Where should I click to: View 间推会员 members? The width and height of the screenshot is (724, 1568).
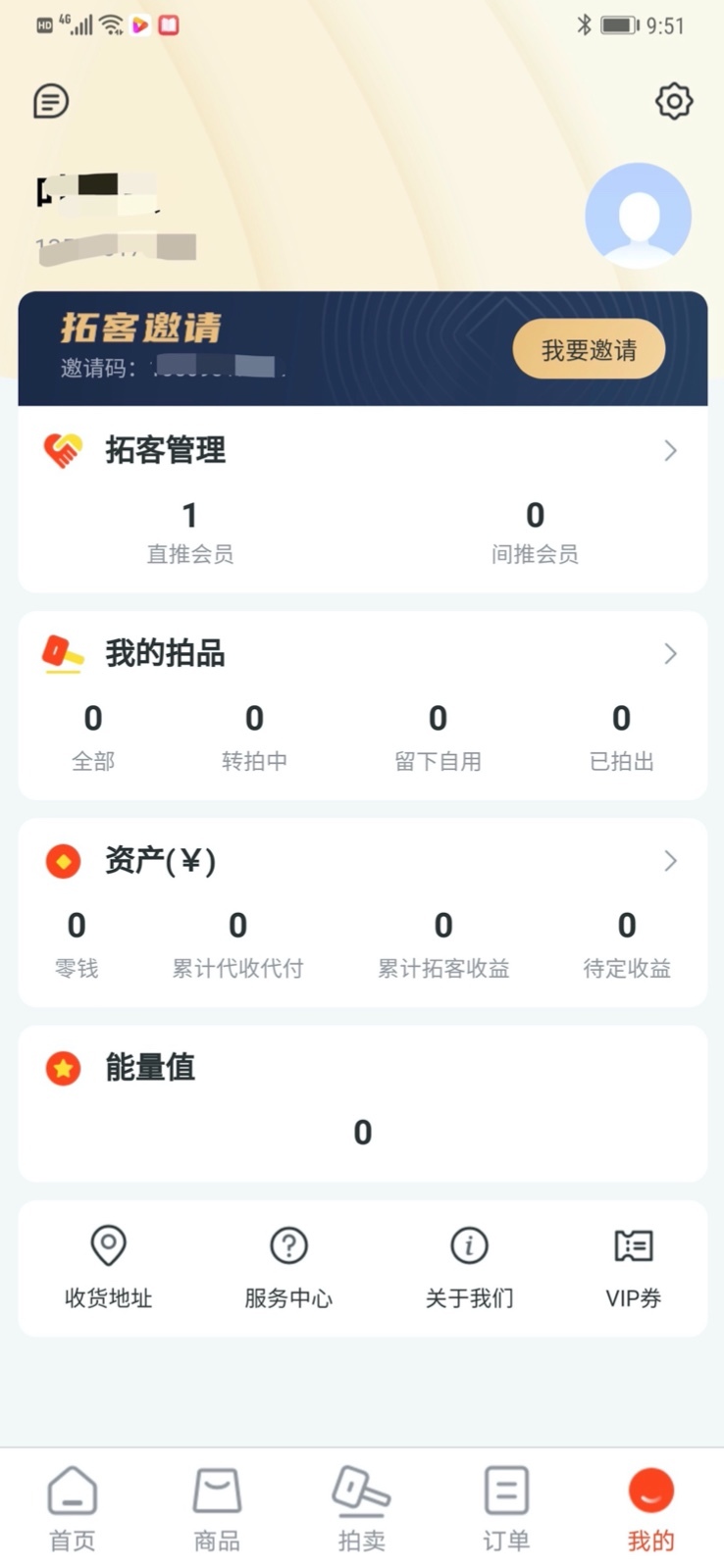[535, 532]
